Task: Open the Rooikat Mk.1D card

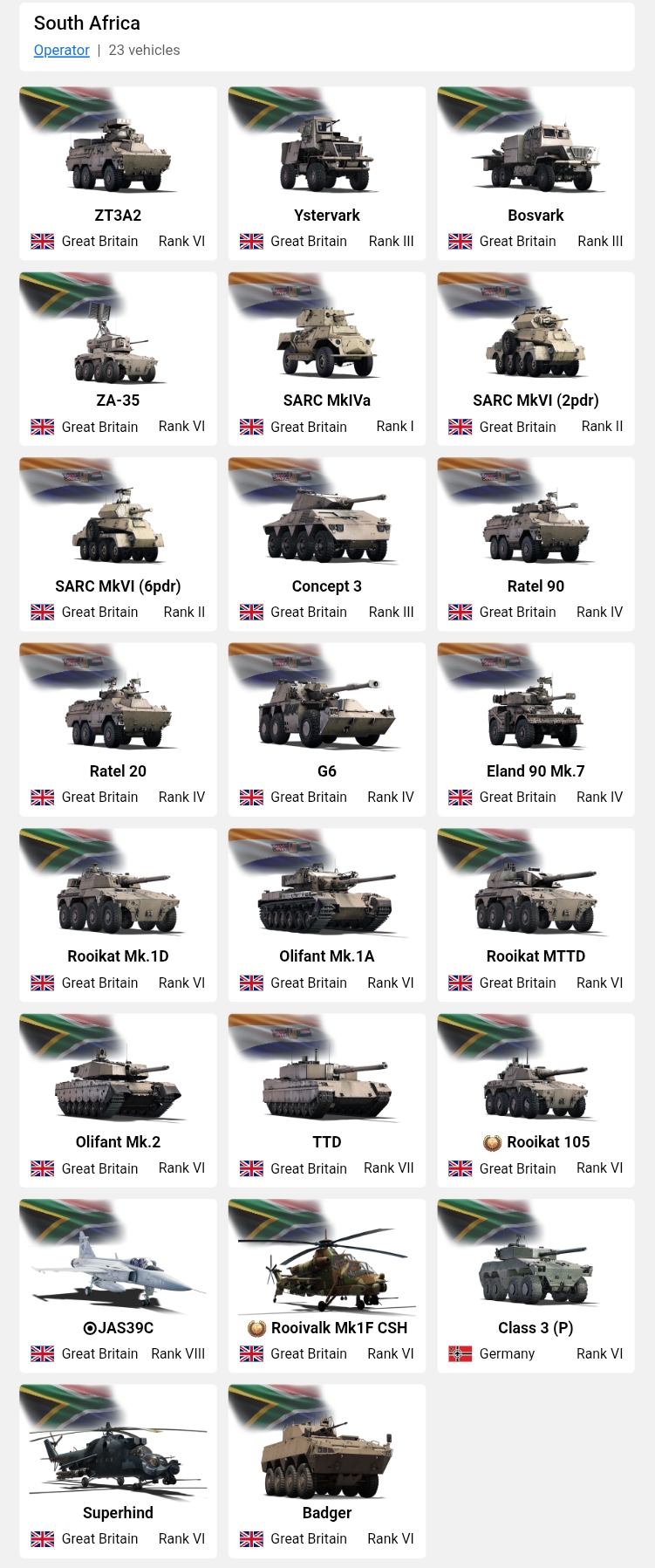Action: click(x=118, y=914)
